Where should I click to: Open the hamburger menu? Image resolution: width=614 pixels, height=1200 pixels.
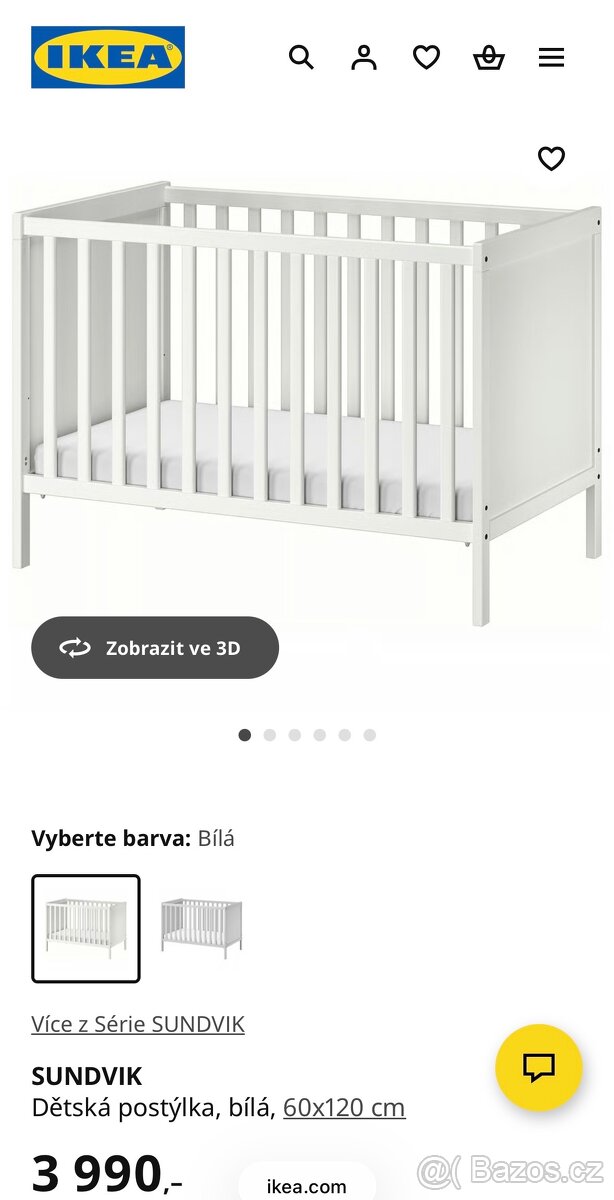tap(551, 58)
